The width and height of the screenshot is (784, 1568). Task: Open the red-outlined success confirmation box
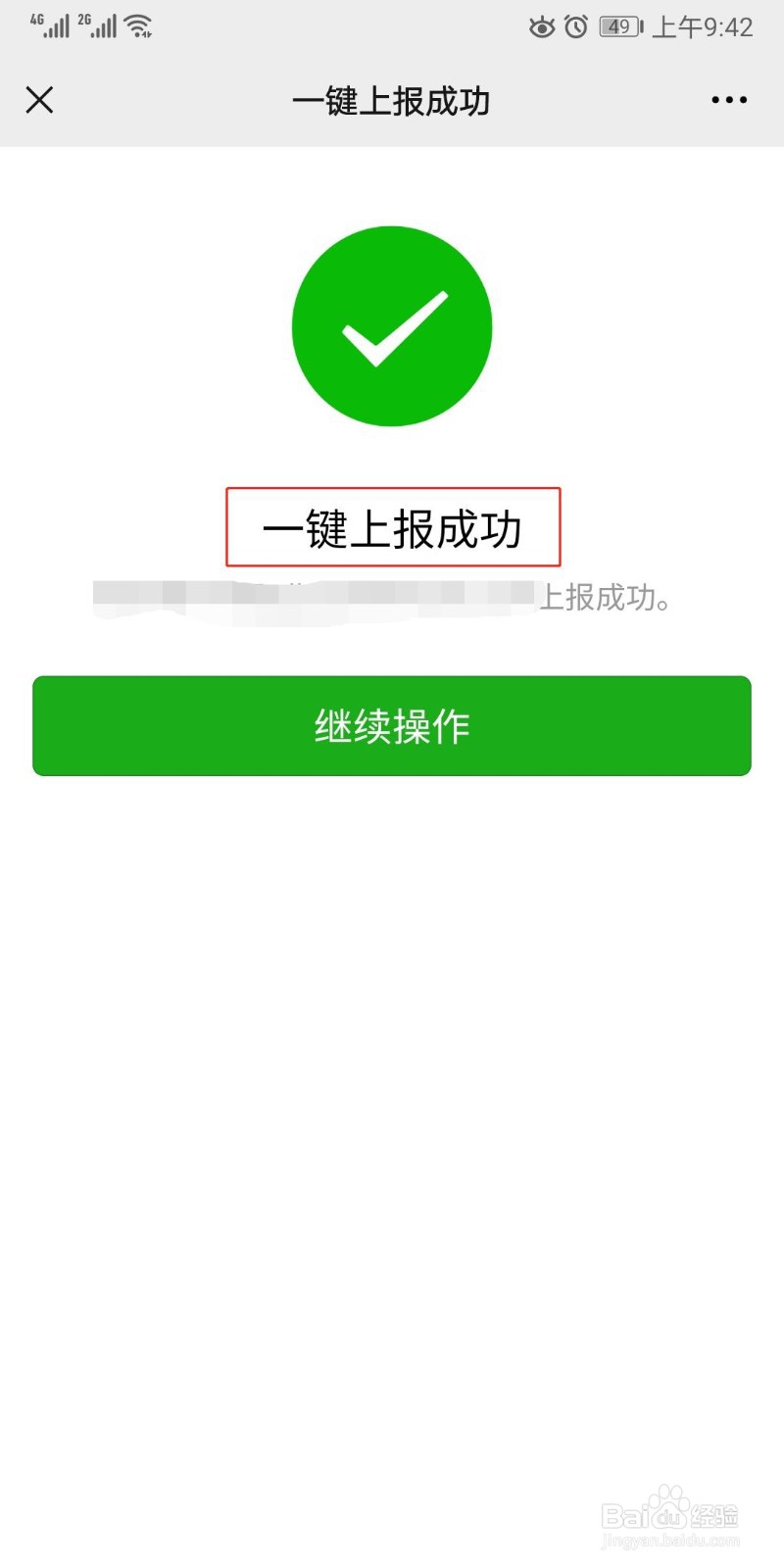click(x=392, y=526)
